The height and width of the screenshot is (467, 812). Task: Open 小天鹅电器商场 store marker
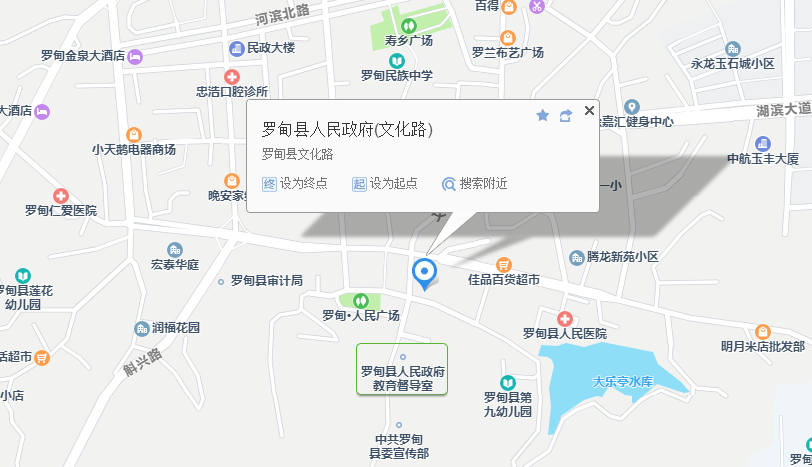point(133,134)
